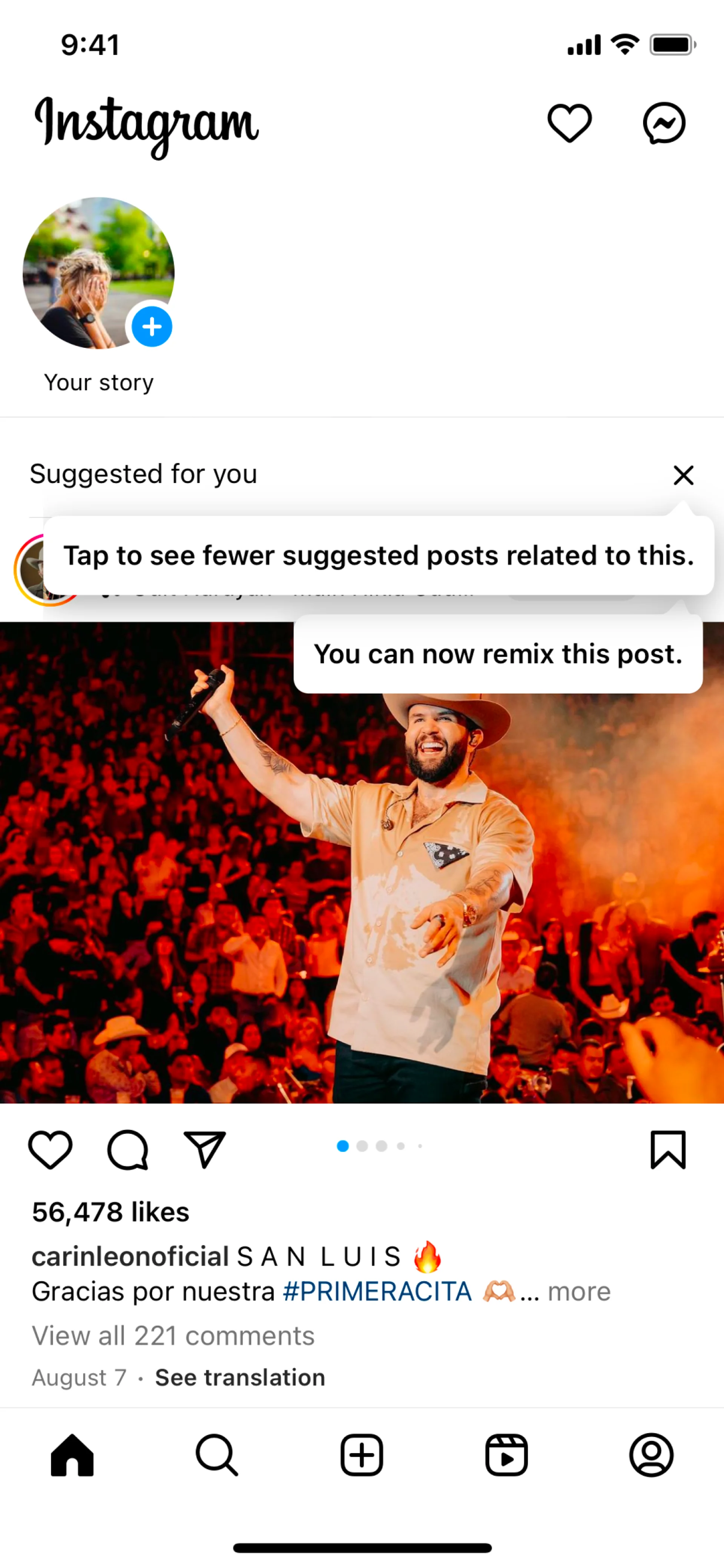Open Messenger direct messages

[x=664, y=123]
